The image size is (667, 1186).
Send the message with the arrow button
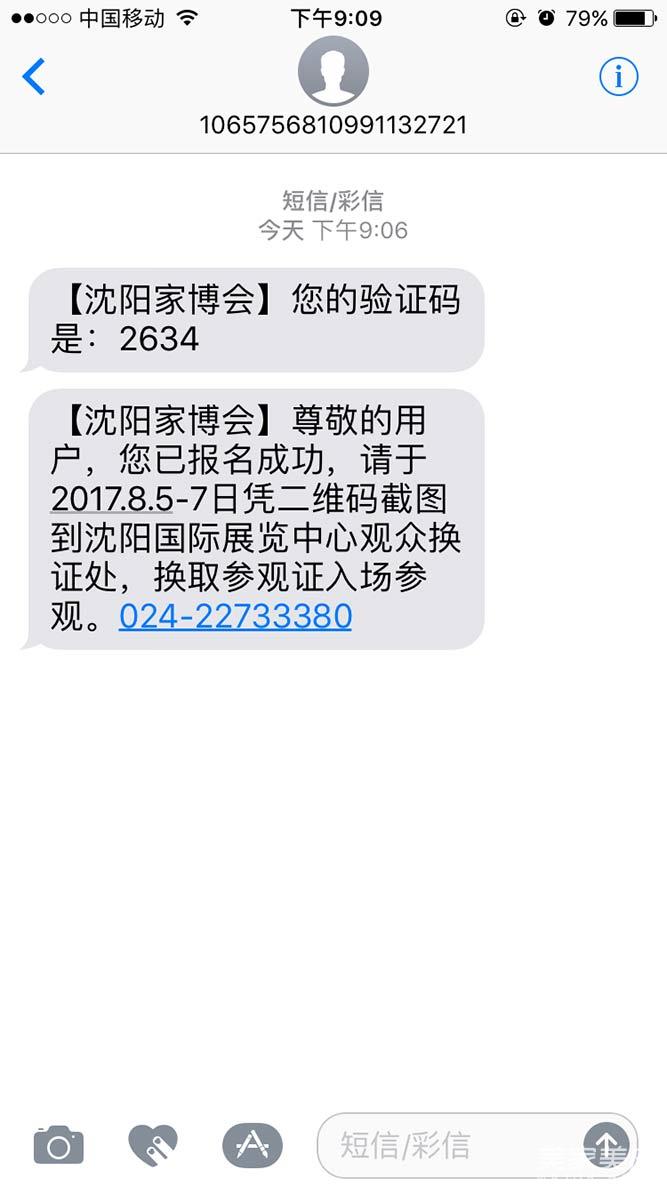tap(606, 1144)
